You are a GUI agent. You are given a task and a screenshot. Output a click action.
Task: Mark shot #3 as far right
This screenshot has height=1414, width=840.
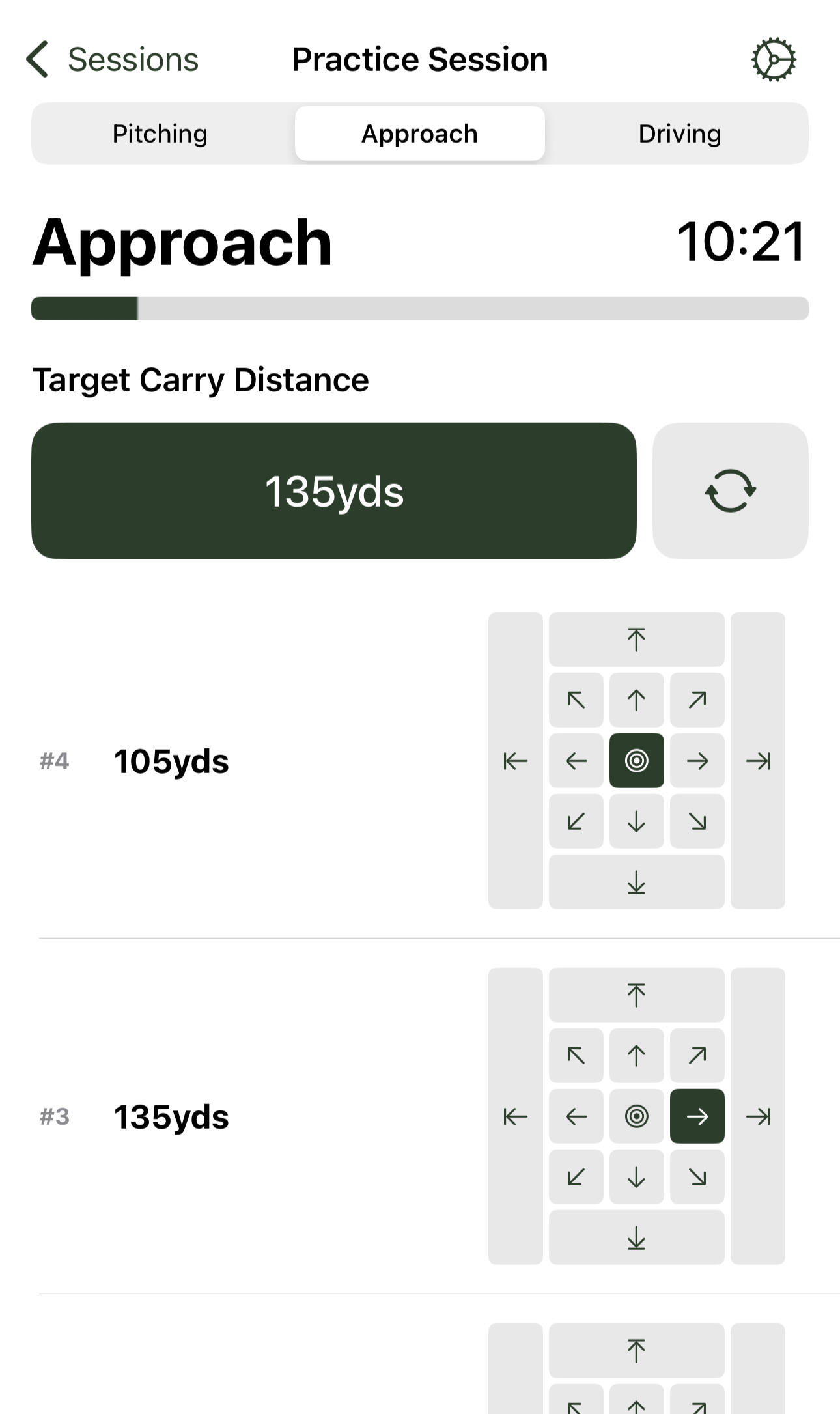coord(758,1116)
